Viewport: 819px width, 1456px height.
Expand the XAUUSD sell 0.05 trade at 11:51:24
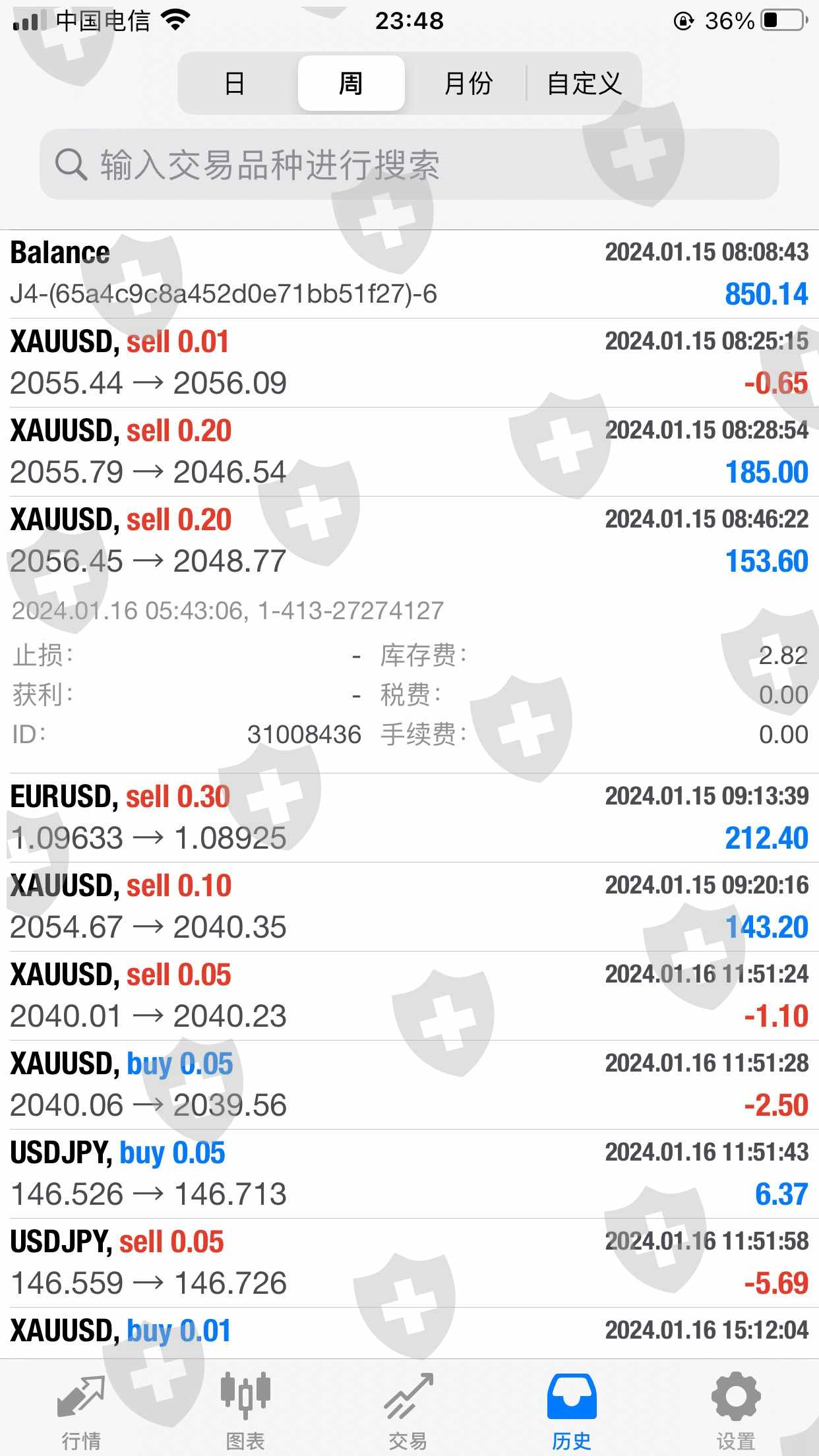[x=409, y=996]
